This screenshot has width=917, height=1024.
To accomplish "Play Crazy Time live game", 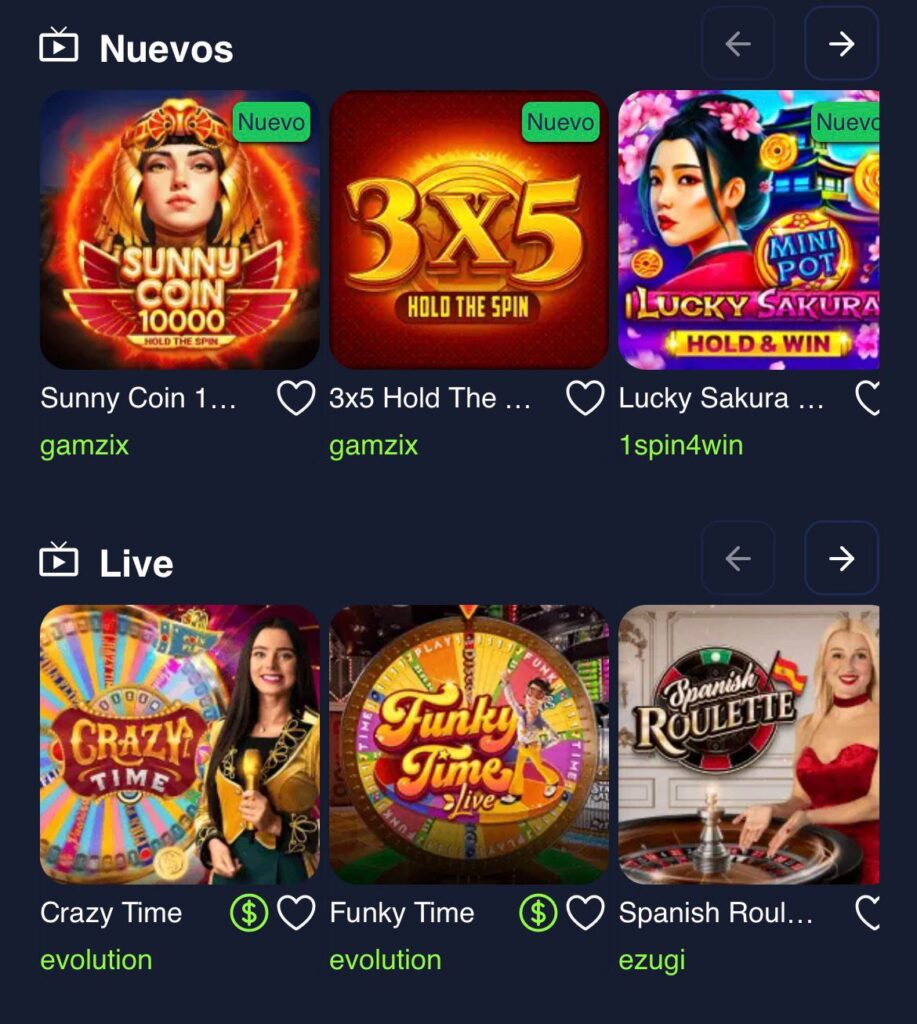I will 180,744.
